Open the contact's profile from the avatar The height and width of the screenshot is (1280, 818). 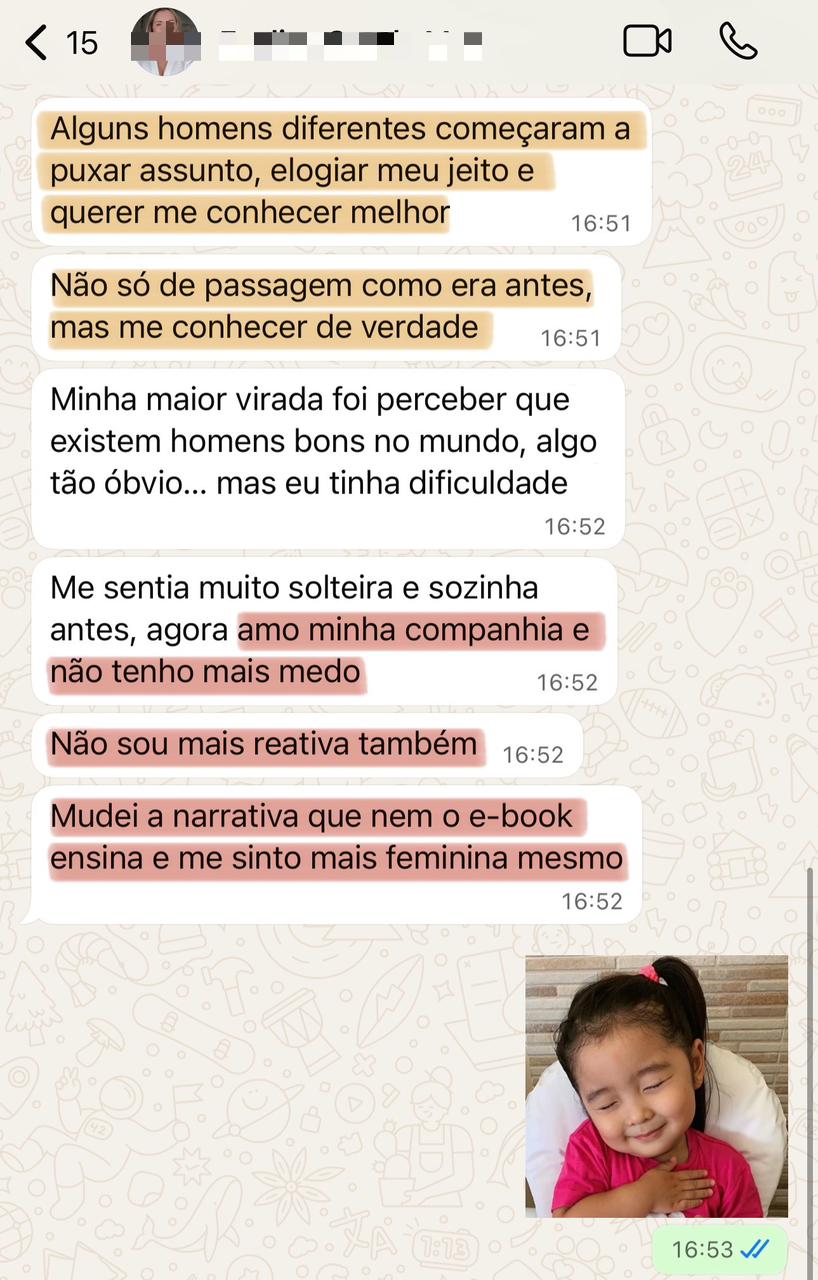pos(164,42)
